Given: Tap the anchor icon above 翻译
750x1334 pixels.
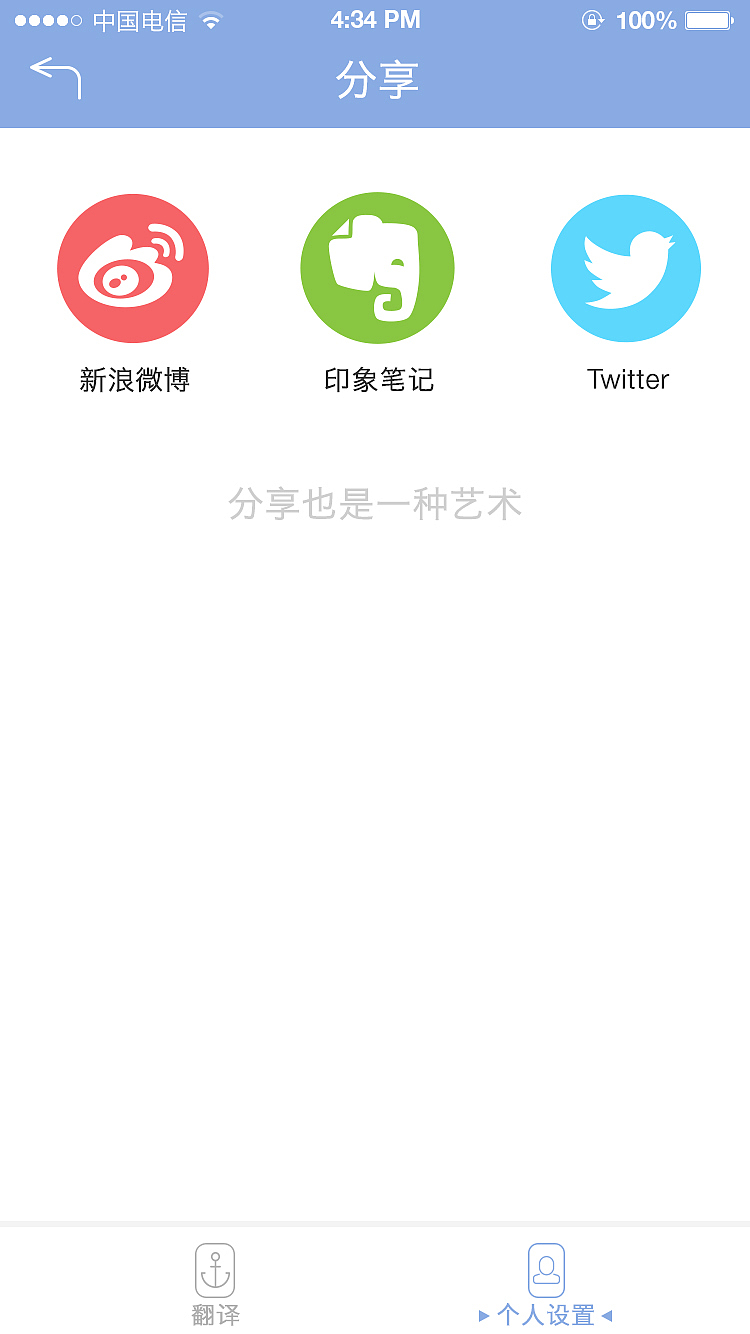Looking at the screenshot, I should tap(214, 1267).
